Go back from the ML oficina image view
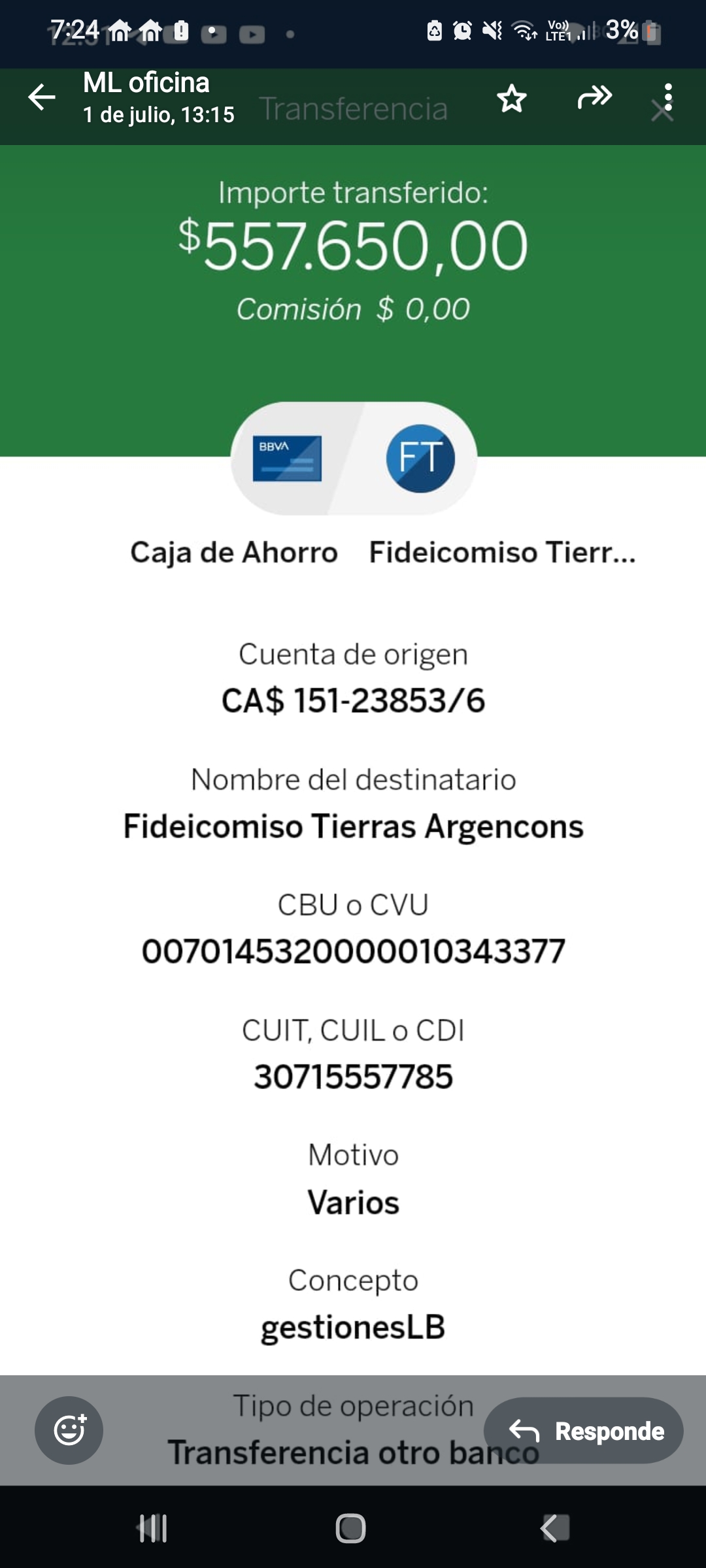 point(42,98)
